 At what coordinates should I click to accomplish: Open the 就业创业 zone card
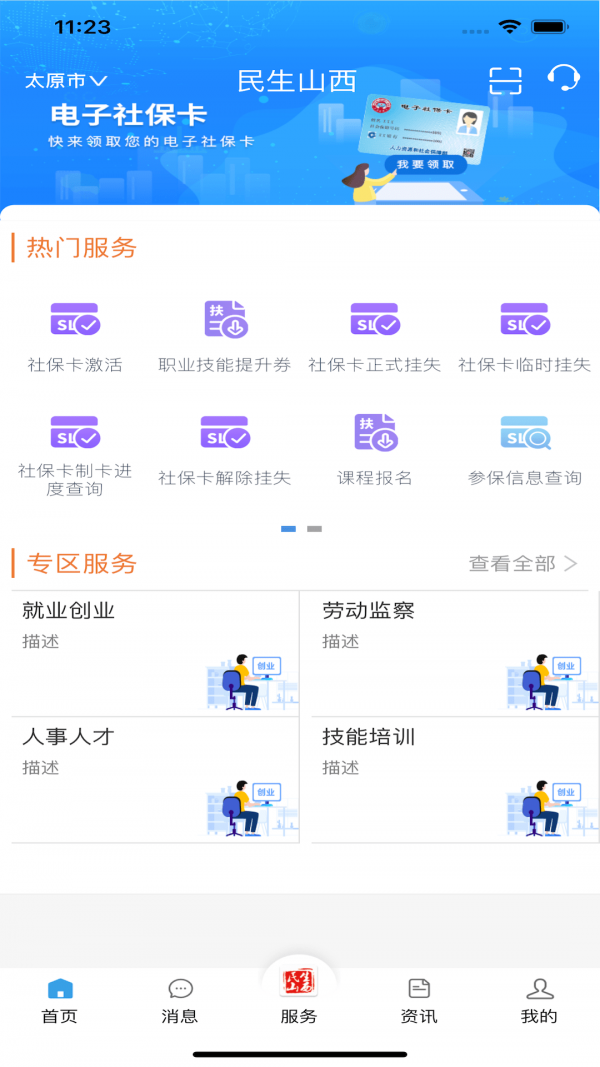pos(155,653)
